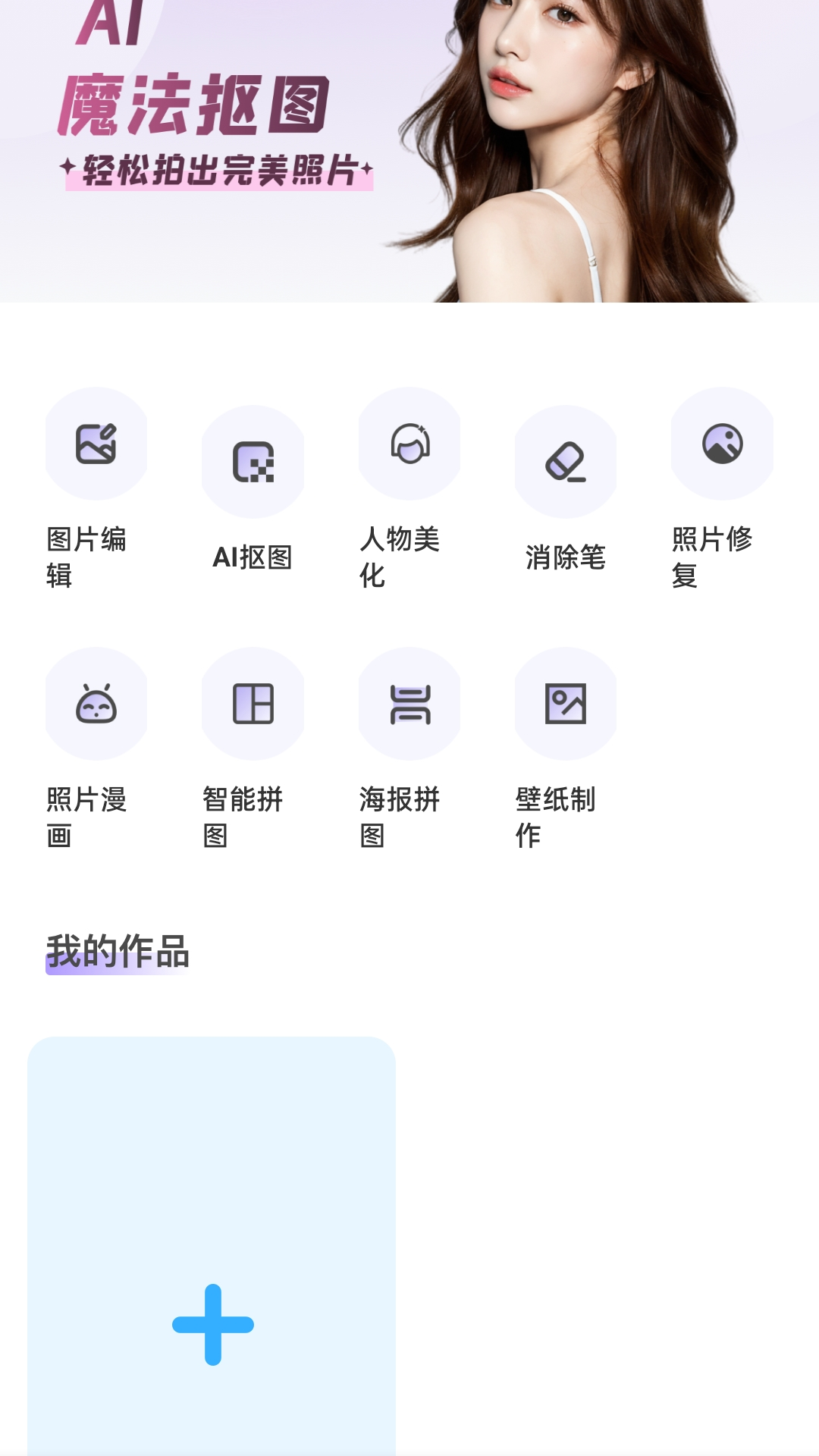Viewport: 819px width, 1456px height.
Task: Select the 海报拼图 poster collage tool
Action: [x=409, y=704]
